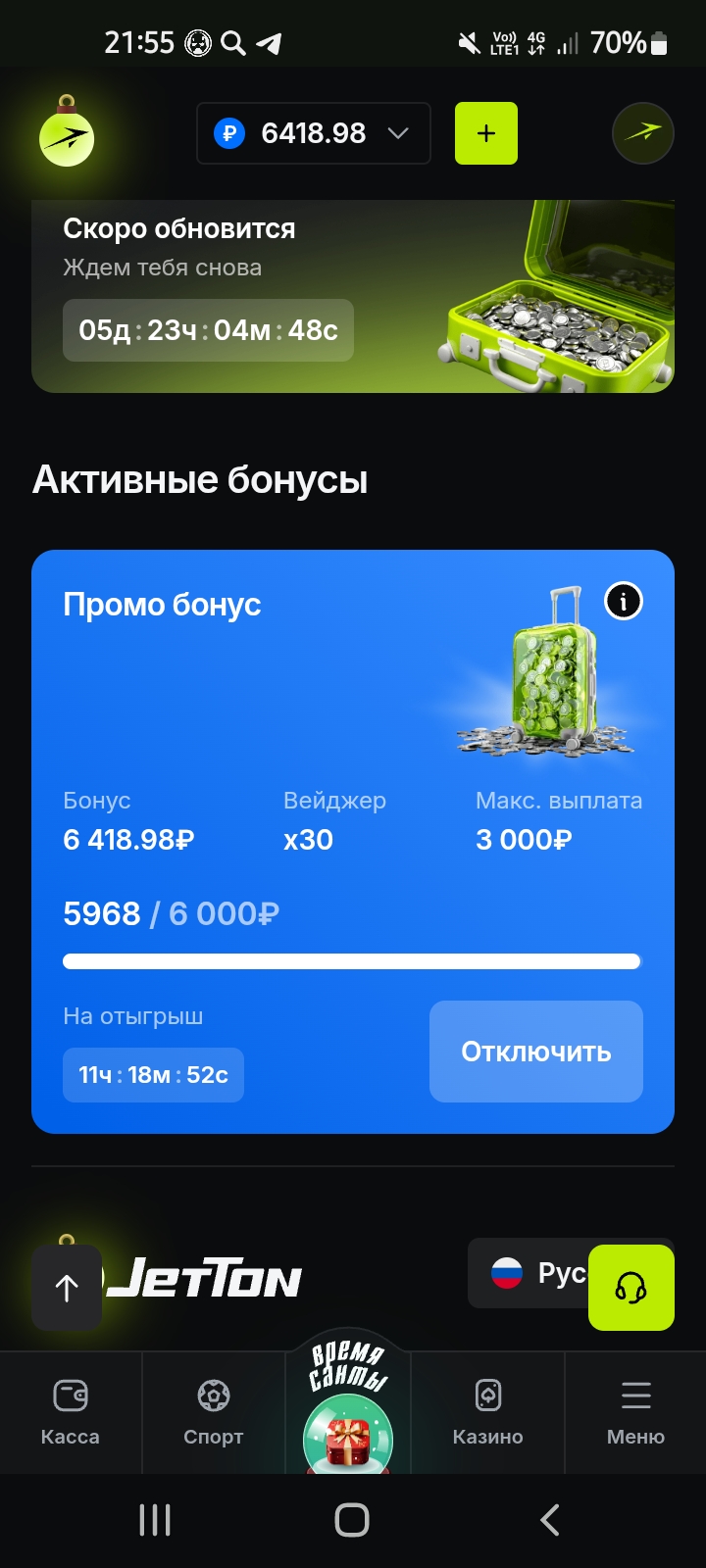Tap the green plus deposit button
This screenshot has width=706, height=1568.
[x=486, y=133]
